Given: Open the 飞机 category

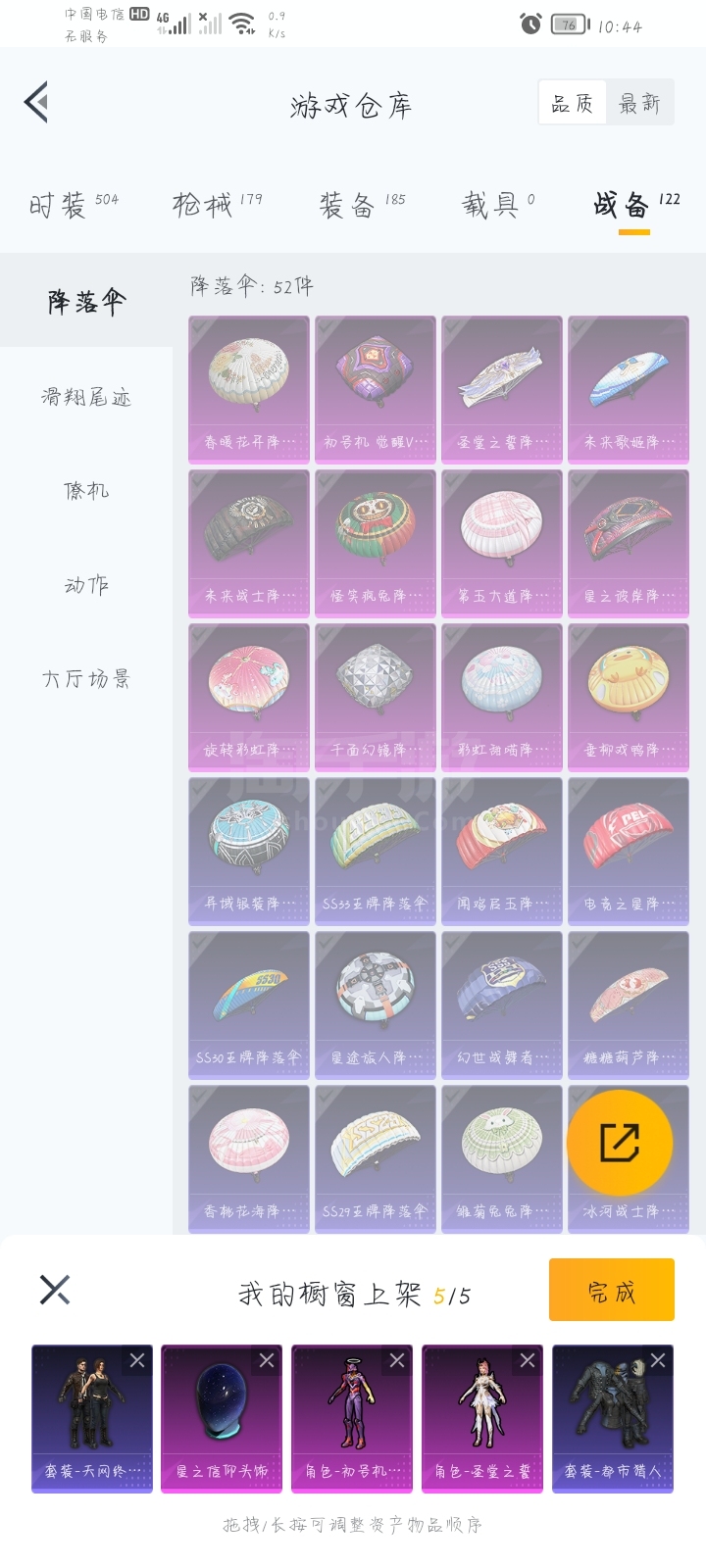Looking at the screenshot, I should [x=86, y=490].
